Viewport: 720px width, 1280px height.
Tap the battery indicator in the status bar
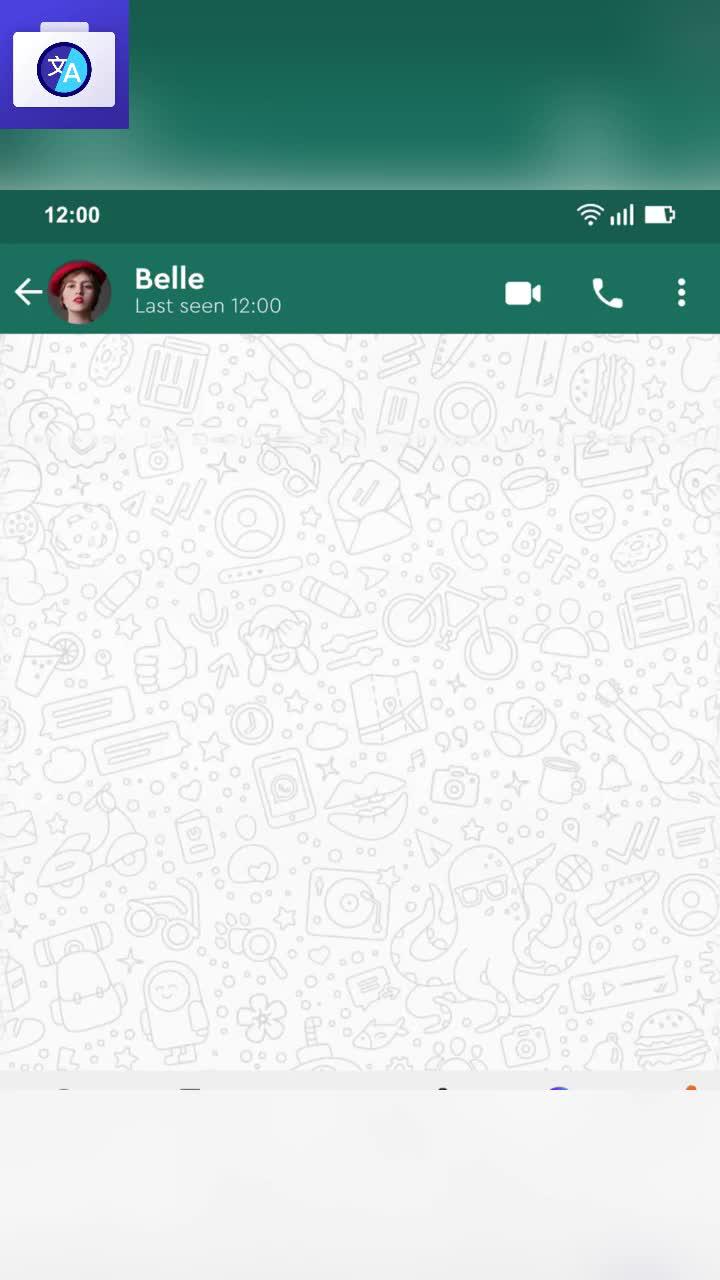click(658, 213)
